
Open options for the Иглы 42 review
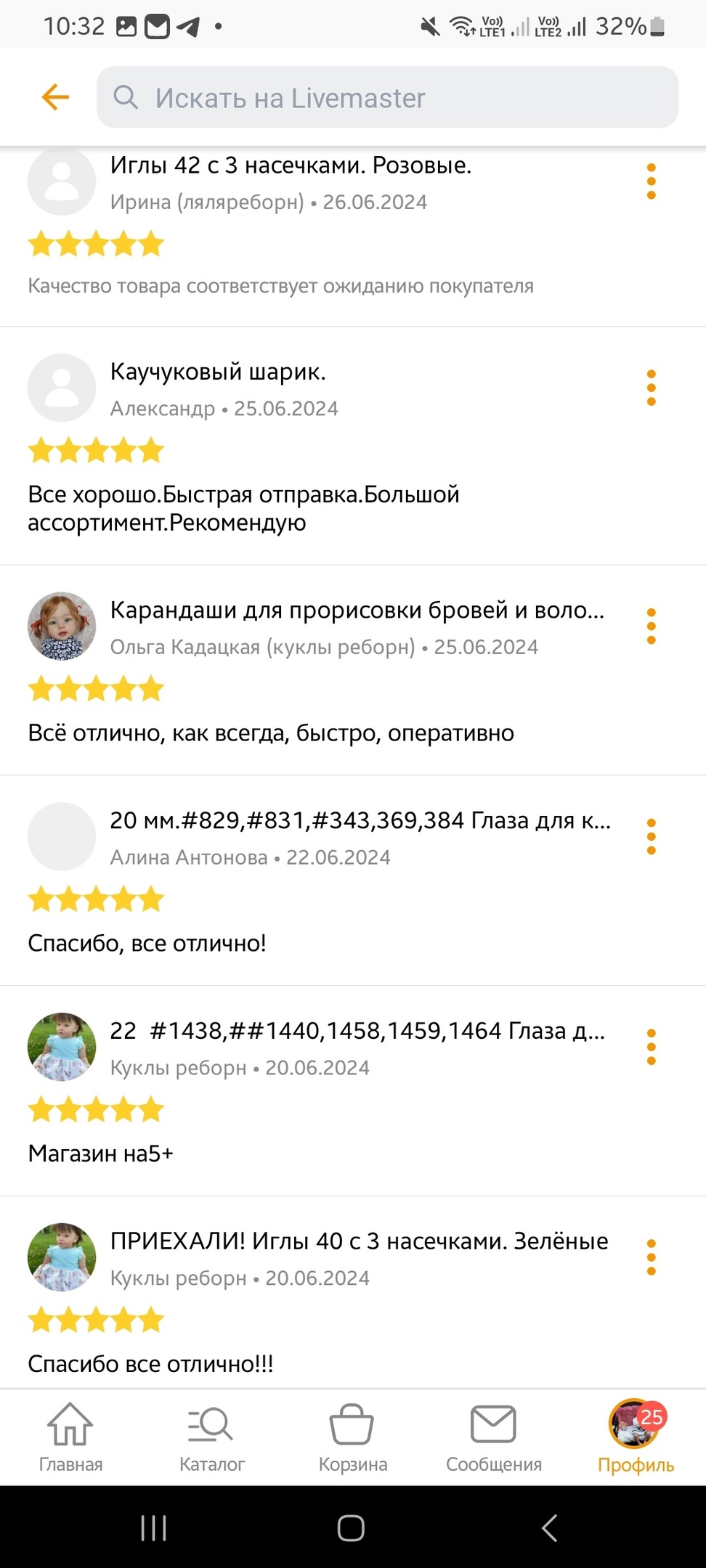(651, 181)
